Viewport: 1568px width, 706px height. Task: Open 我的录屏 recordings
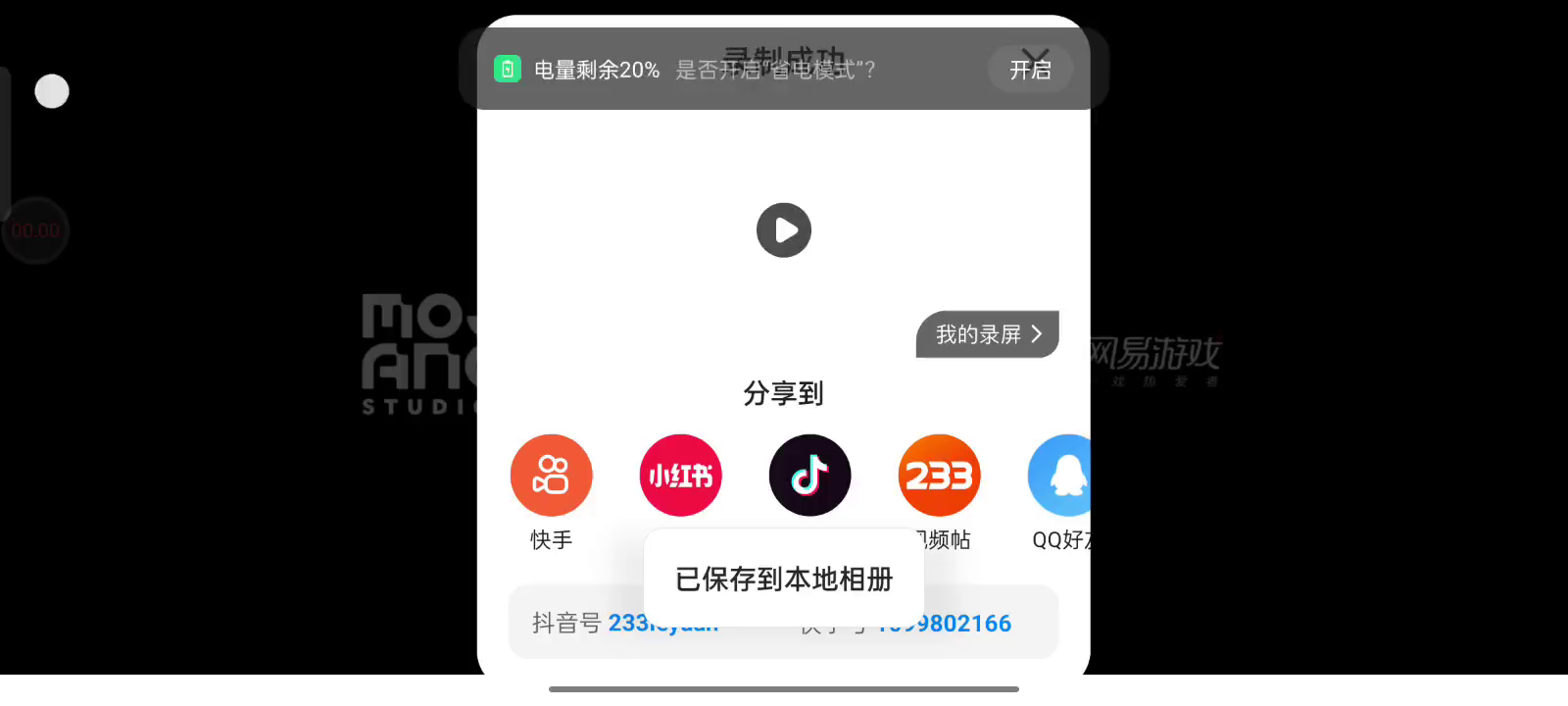click(987, 334)
